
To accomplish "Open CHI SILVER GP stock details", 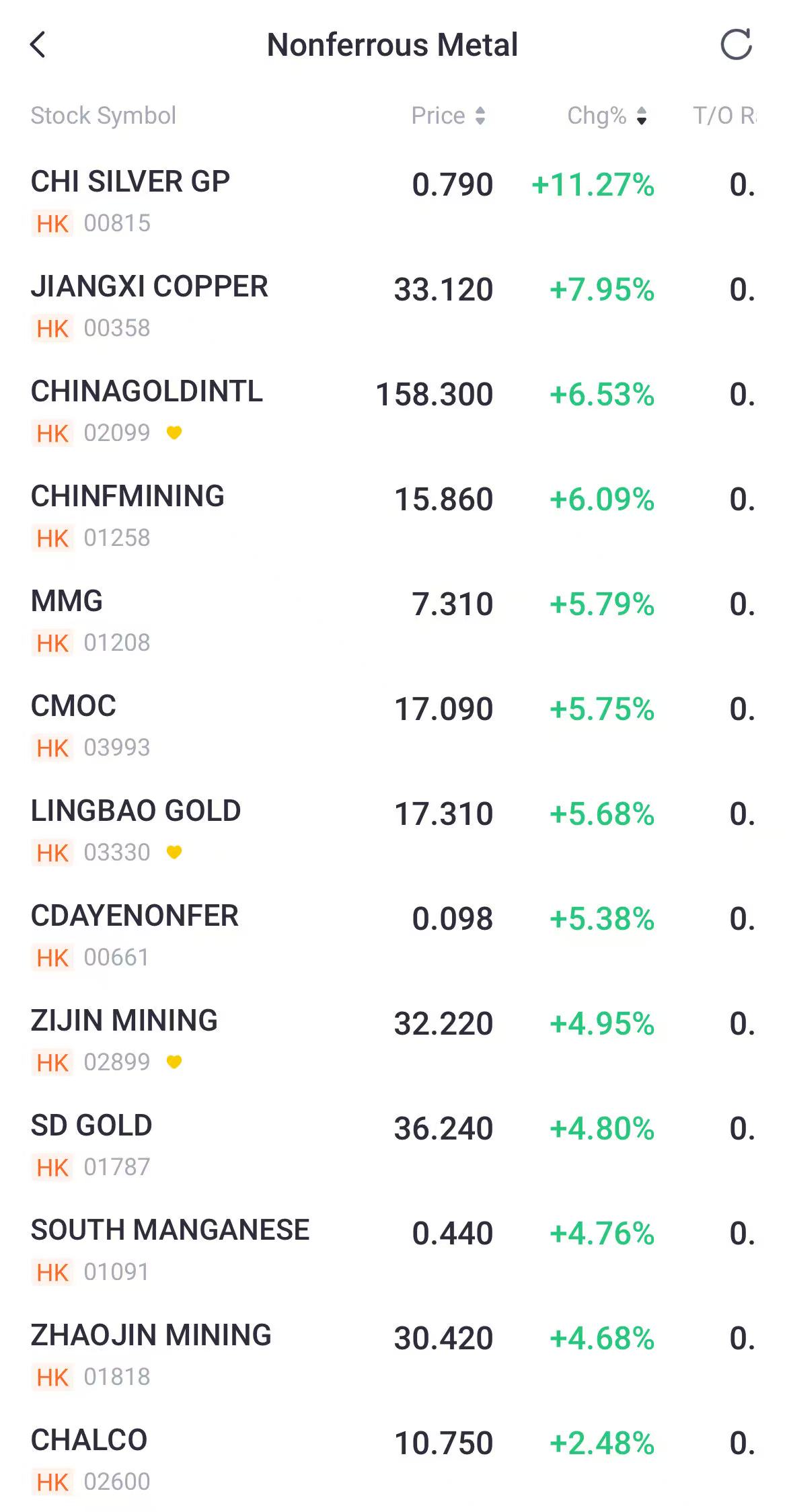I will tap(130, 182).
